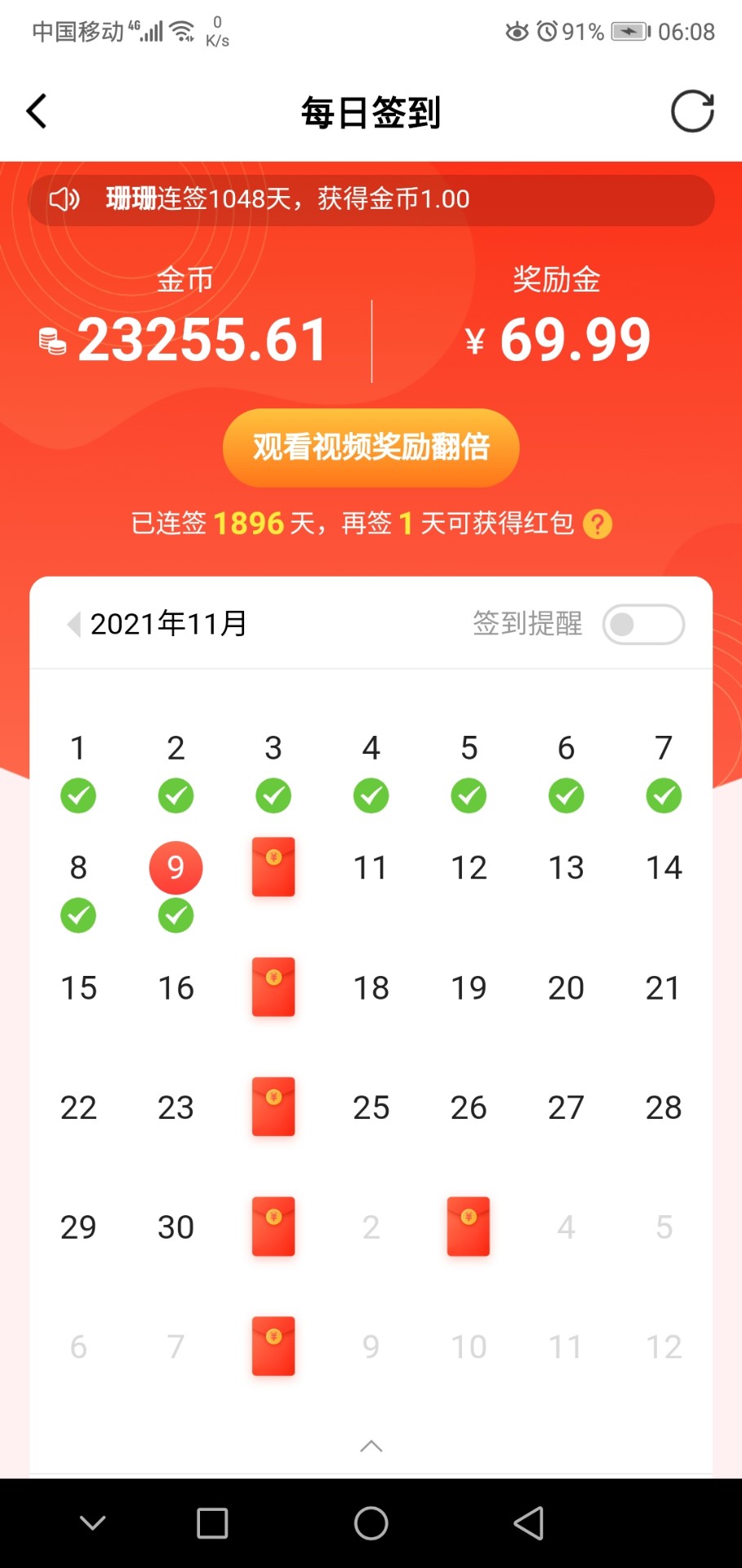Image resolution: width=742 pixels, height=1568 pixels.
Task: Go back using the top arrow
Action: point(37,112)
